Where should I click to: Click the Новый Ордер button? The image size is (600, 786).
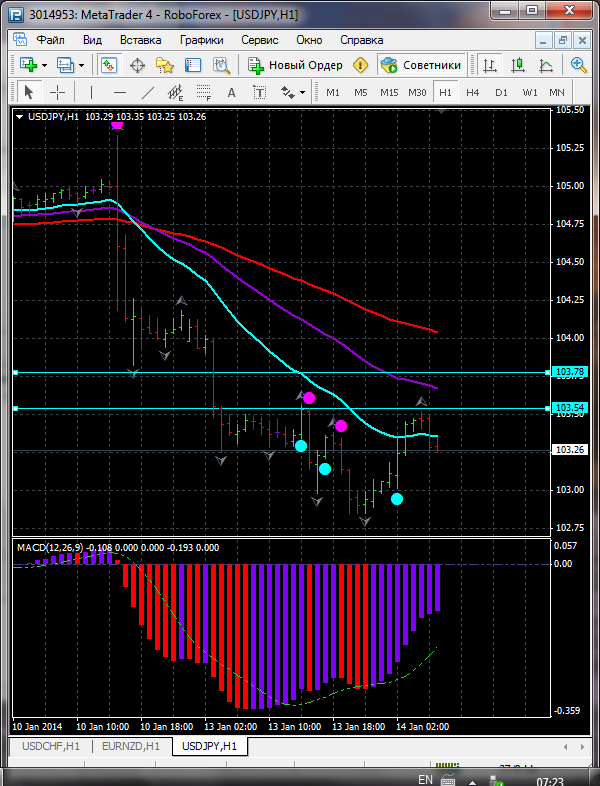[x=296, y=65]
